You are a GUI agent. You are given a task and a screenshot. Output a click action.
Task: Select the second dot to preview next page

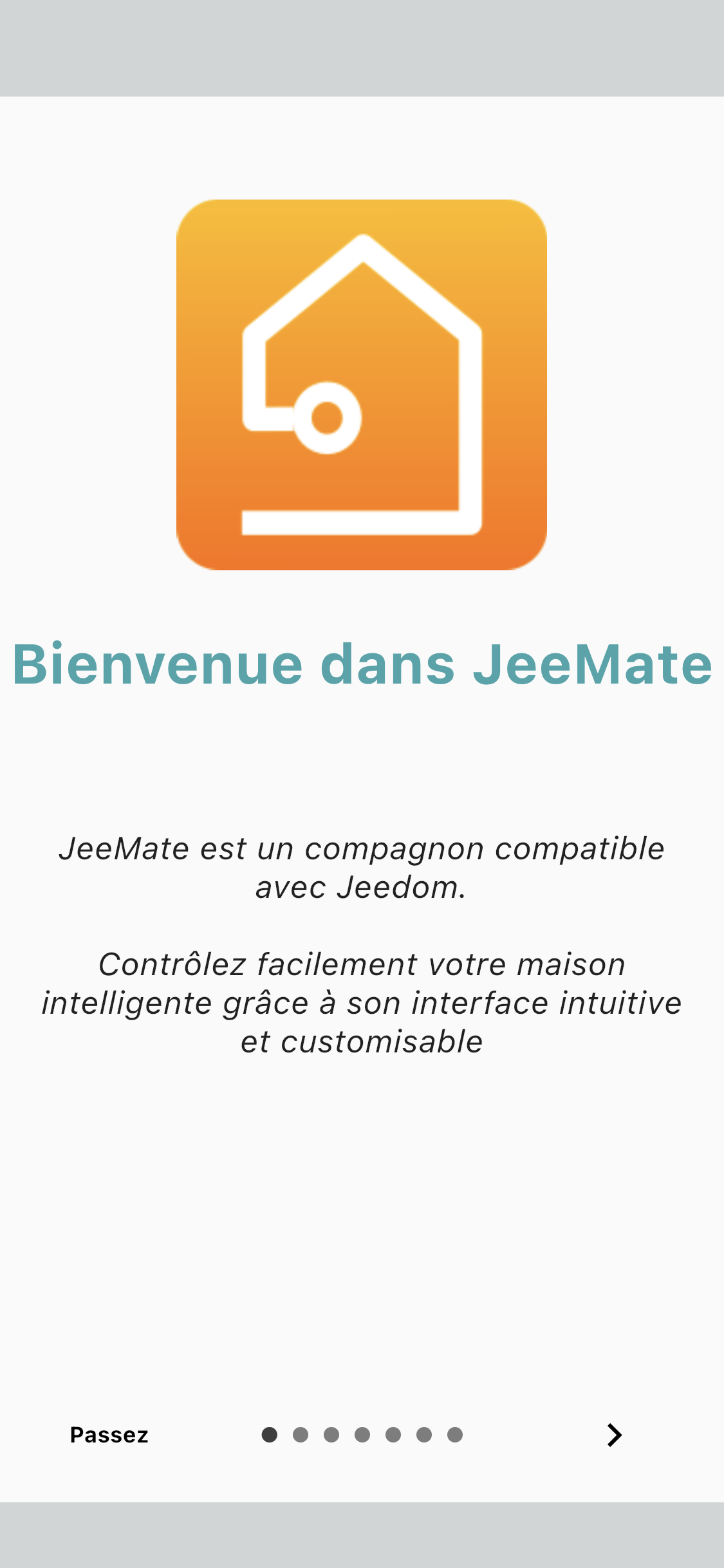(301, 1434)
